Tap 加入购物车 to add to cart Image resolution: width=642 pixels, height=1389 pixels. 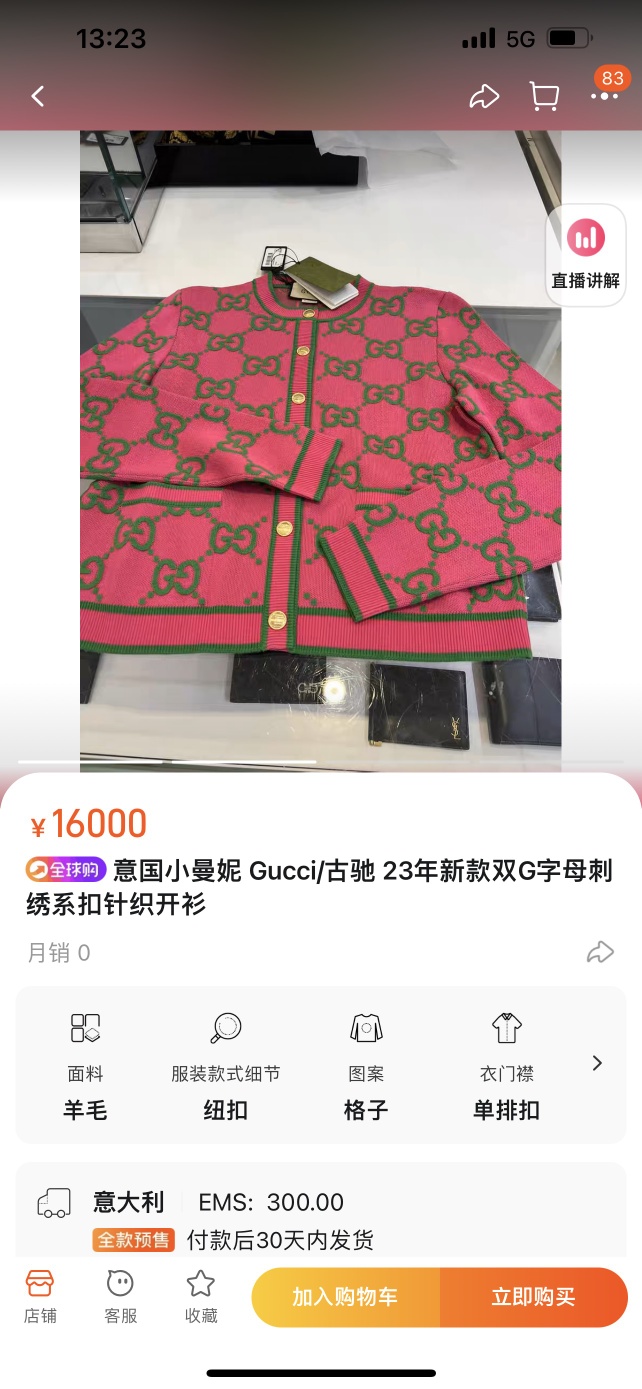(x=345, y=1297)
